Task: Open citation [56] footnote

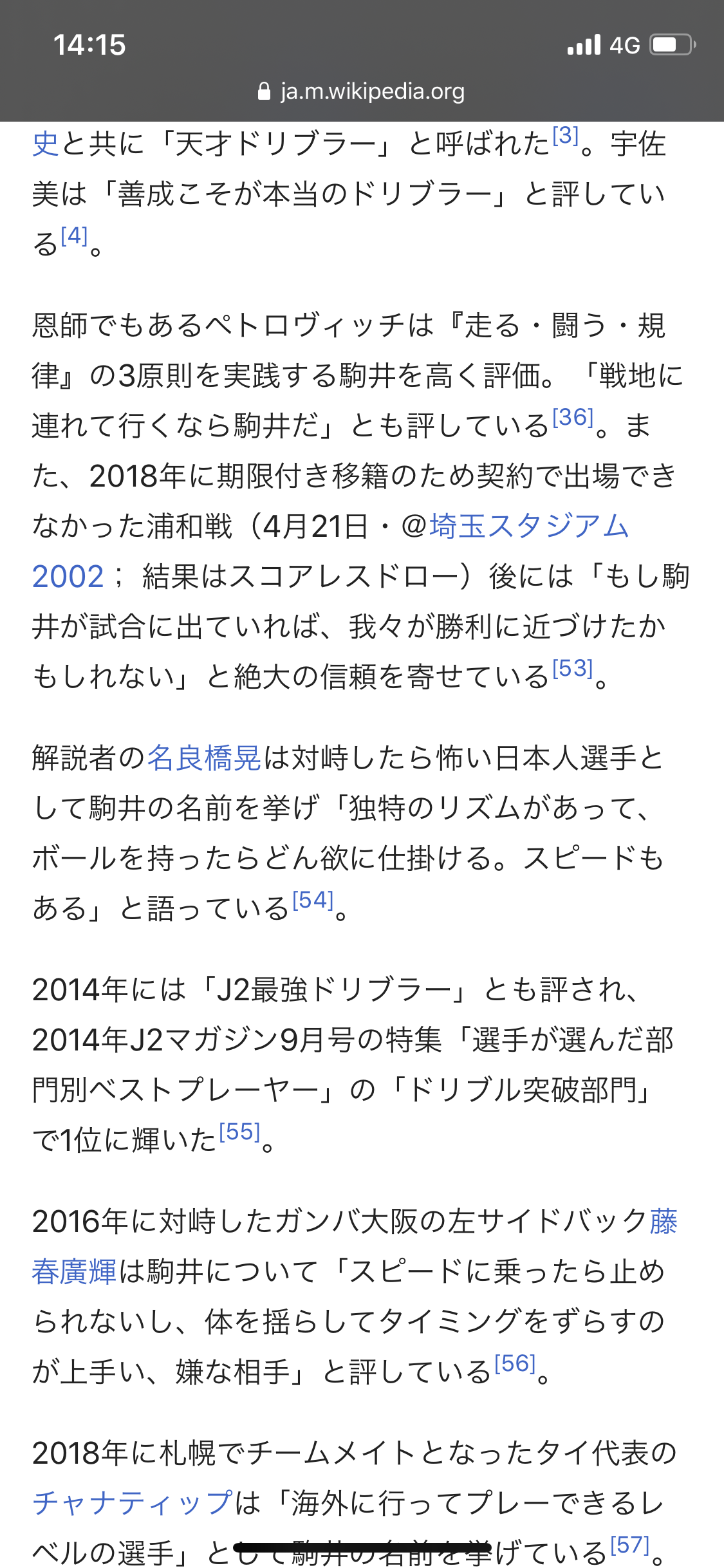Action: (x=515, y=1364)
